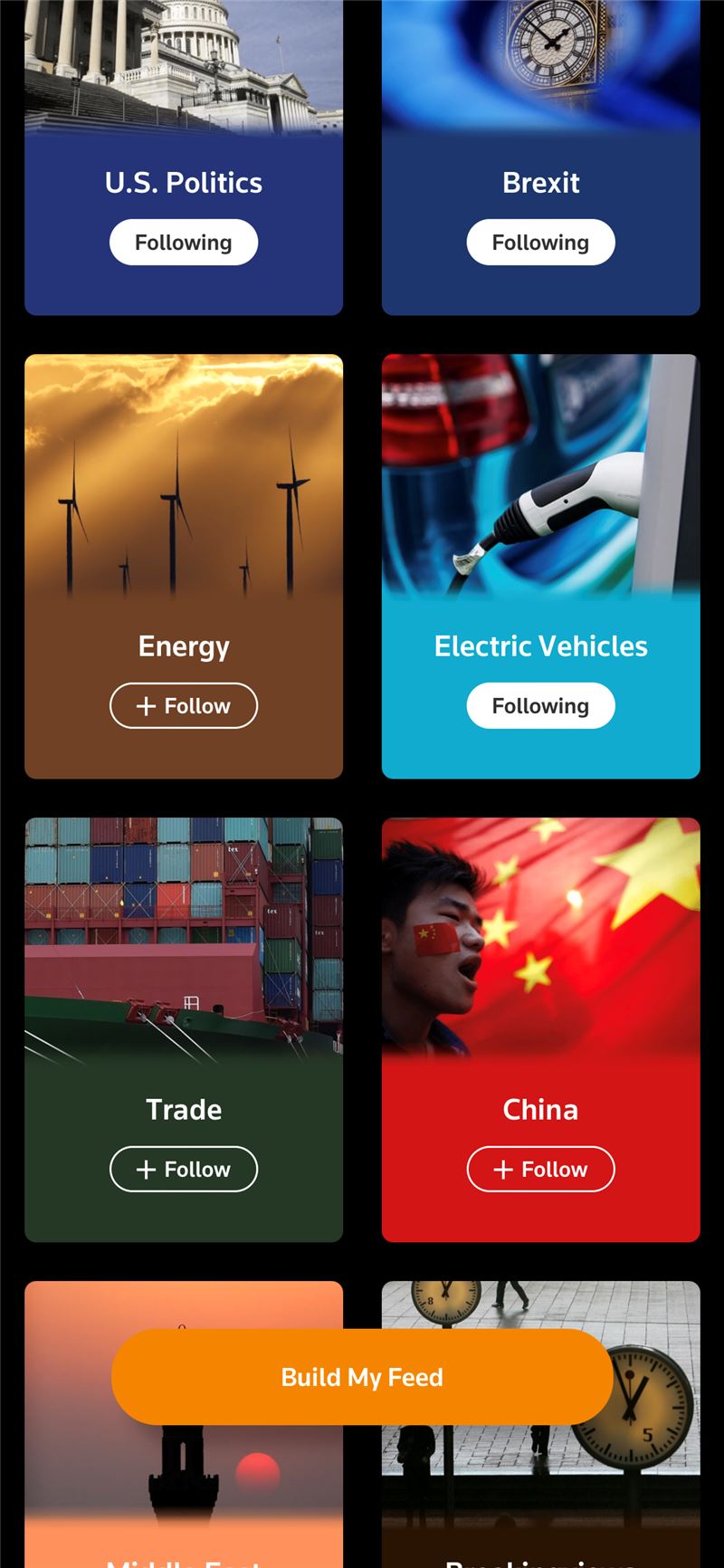Tap Following under Brexit
724x1568 pixels.
click(540, 243)
